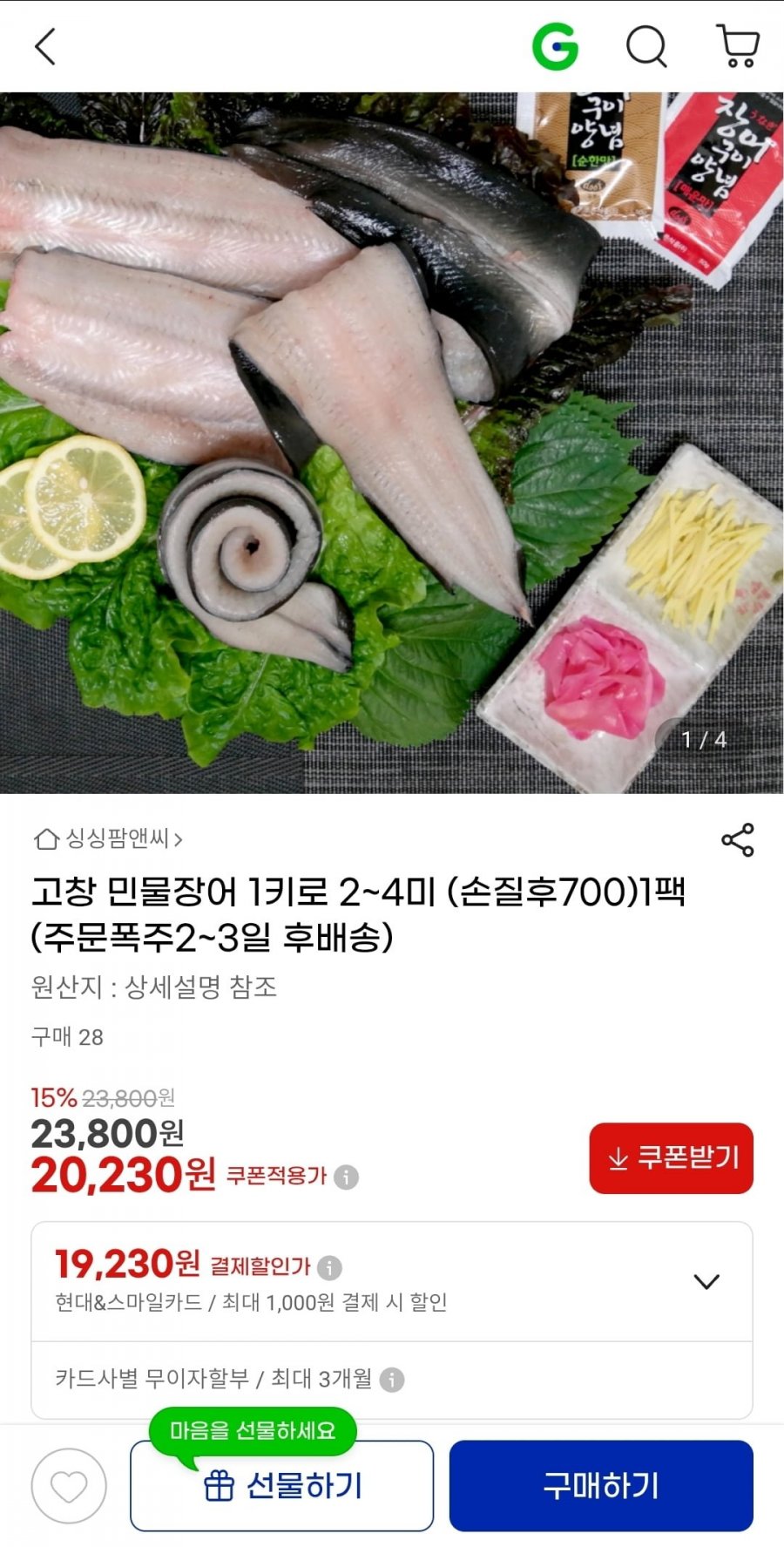This screenshot has height=1547, width=784.
Task: Open the shopping cart
Action: click(x=738, y=46)
